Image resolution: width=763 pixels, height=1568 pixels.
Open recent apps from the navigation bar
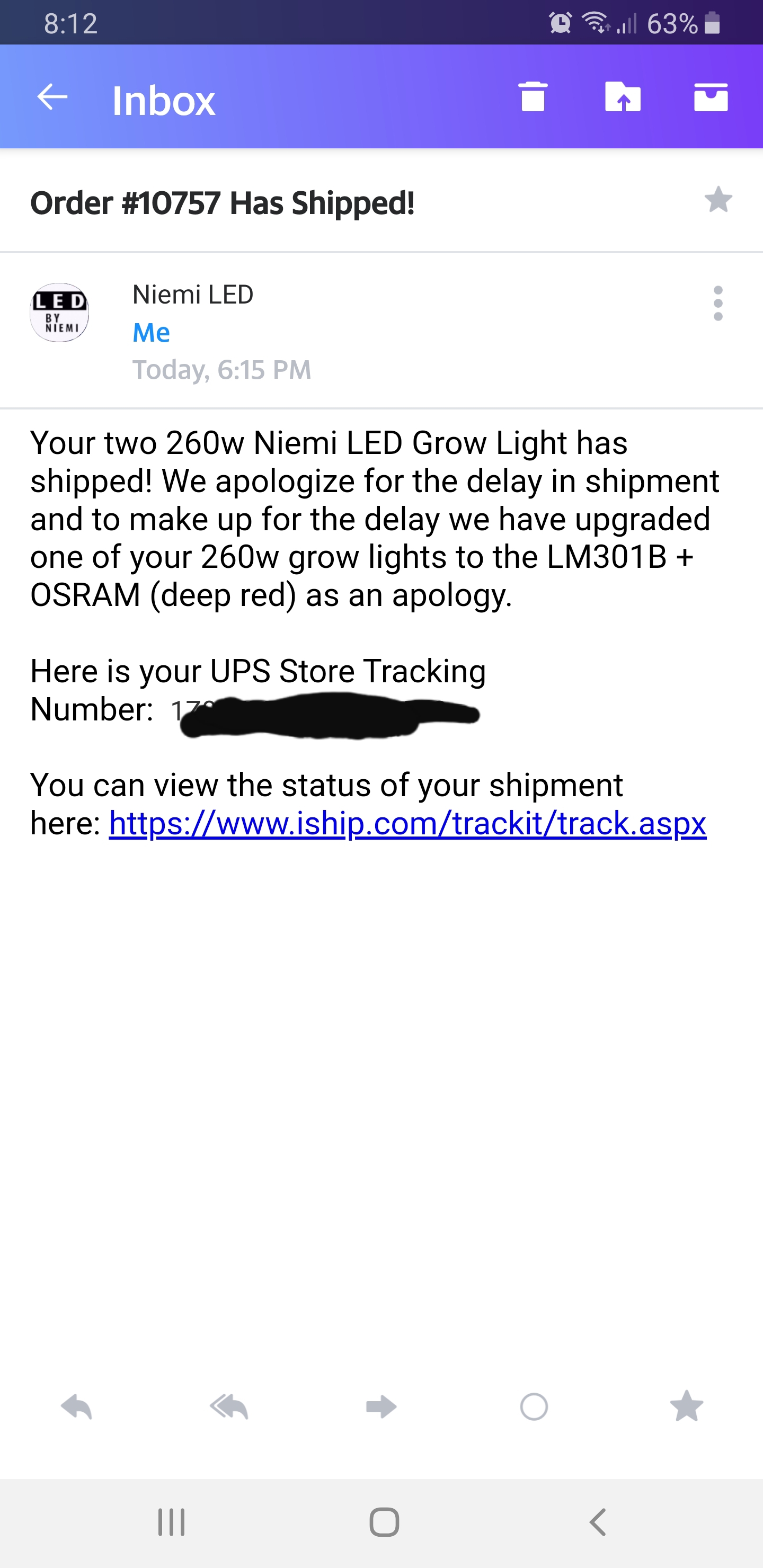[x=171, y=1522]
